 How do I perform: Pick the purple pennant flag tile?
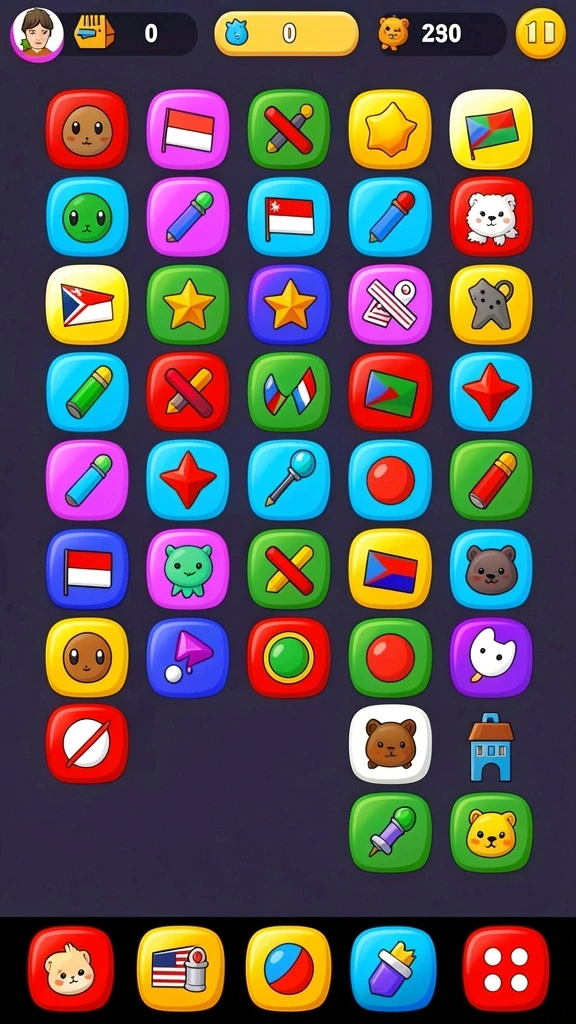pos(188,657)
